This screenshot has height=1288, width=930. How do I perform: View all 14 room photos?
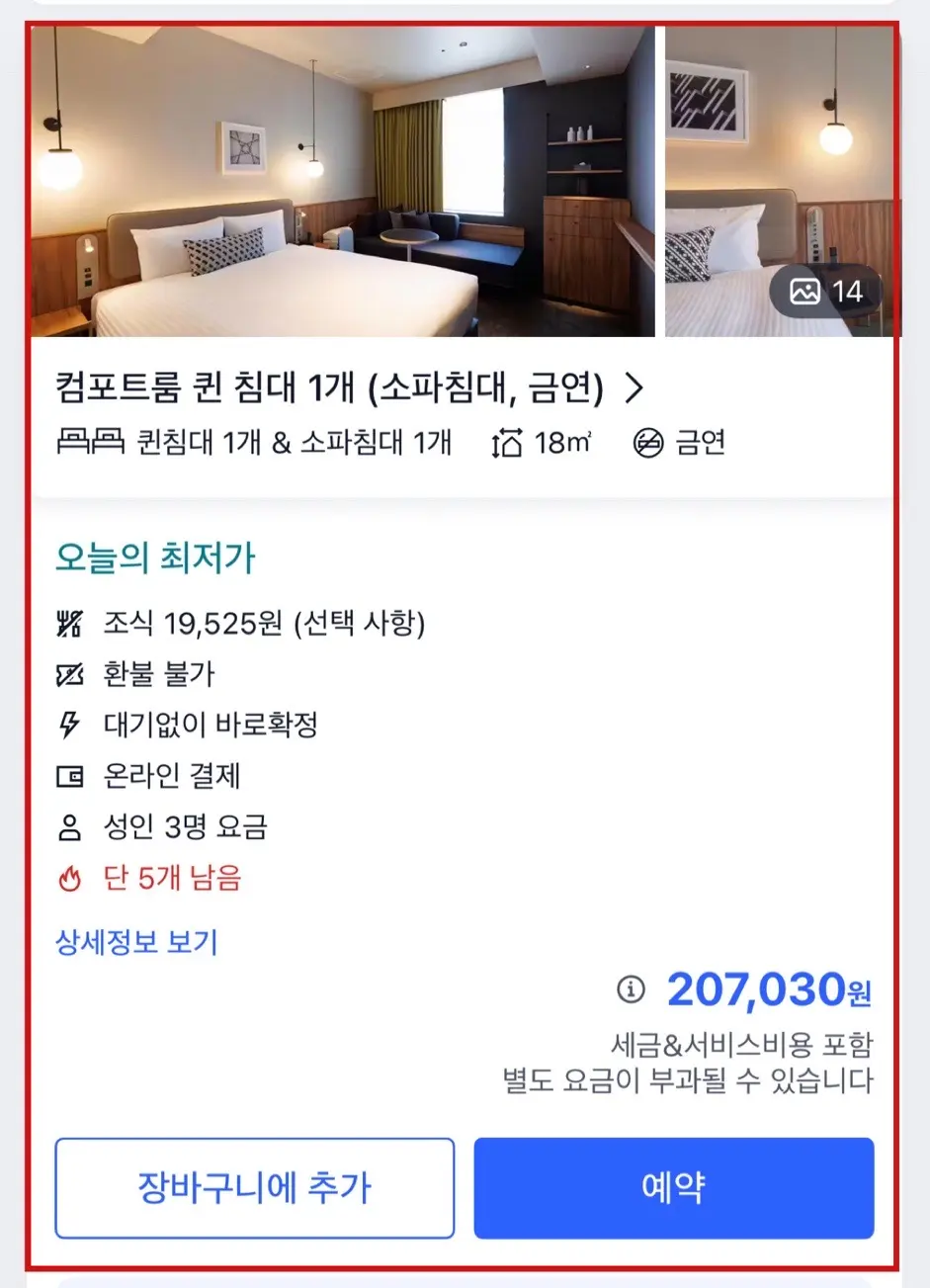click(826, 292)
